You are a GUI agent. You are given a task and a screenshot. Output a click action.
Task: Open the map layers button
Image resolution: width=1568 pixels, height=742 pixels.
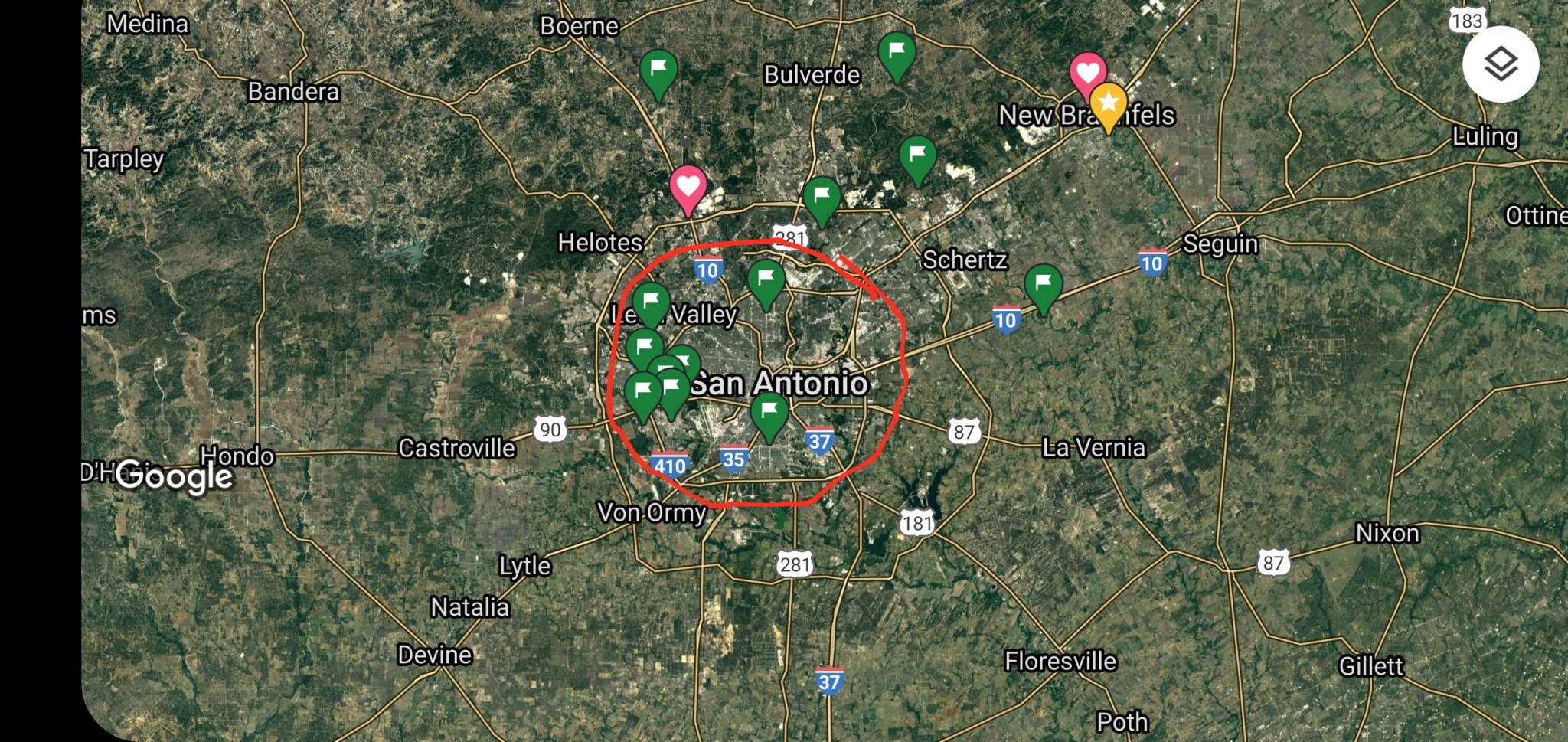pyautogui.click(x=1500, y=64)
